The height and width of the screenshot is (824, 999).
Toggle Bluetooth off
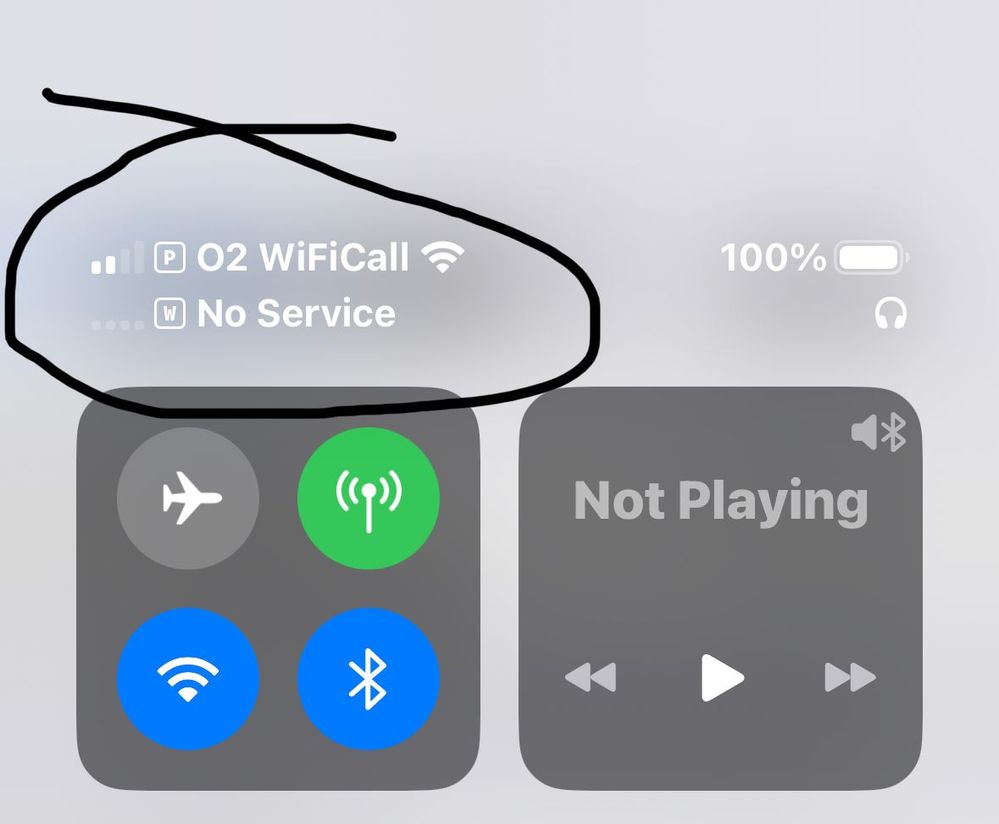368,679
